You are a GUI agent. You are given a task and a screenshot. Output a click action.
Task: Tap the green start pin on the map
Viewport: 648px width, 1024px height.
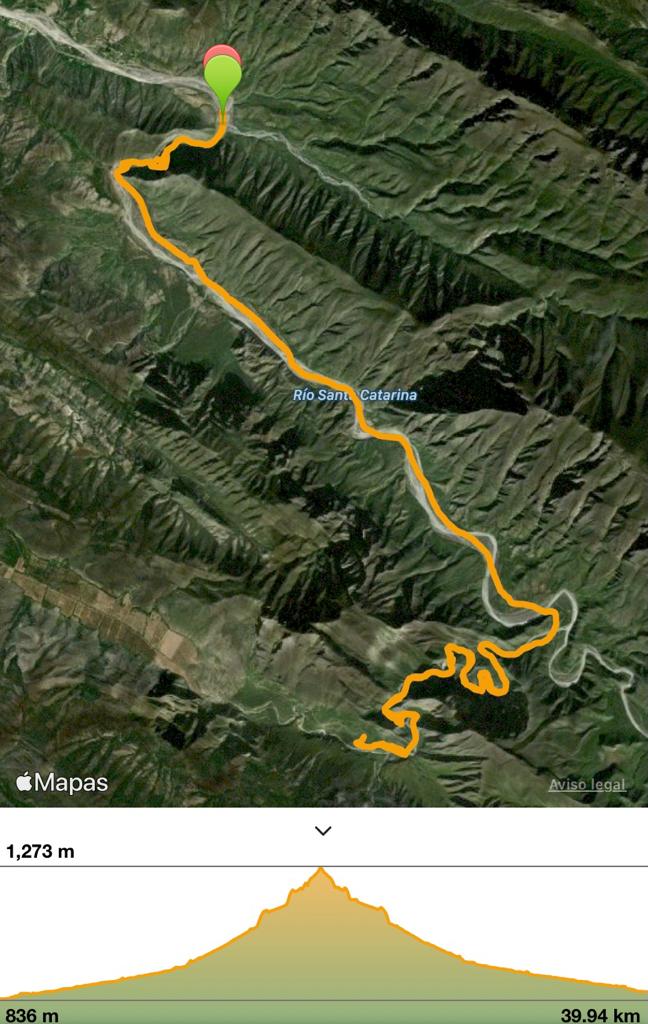[x=223, y=78]
